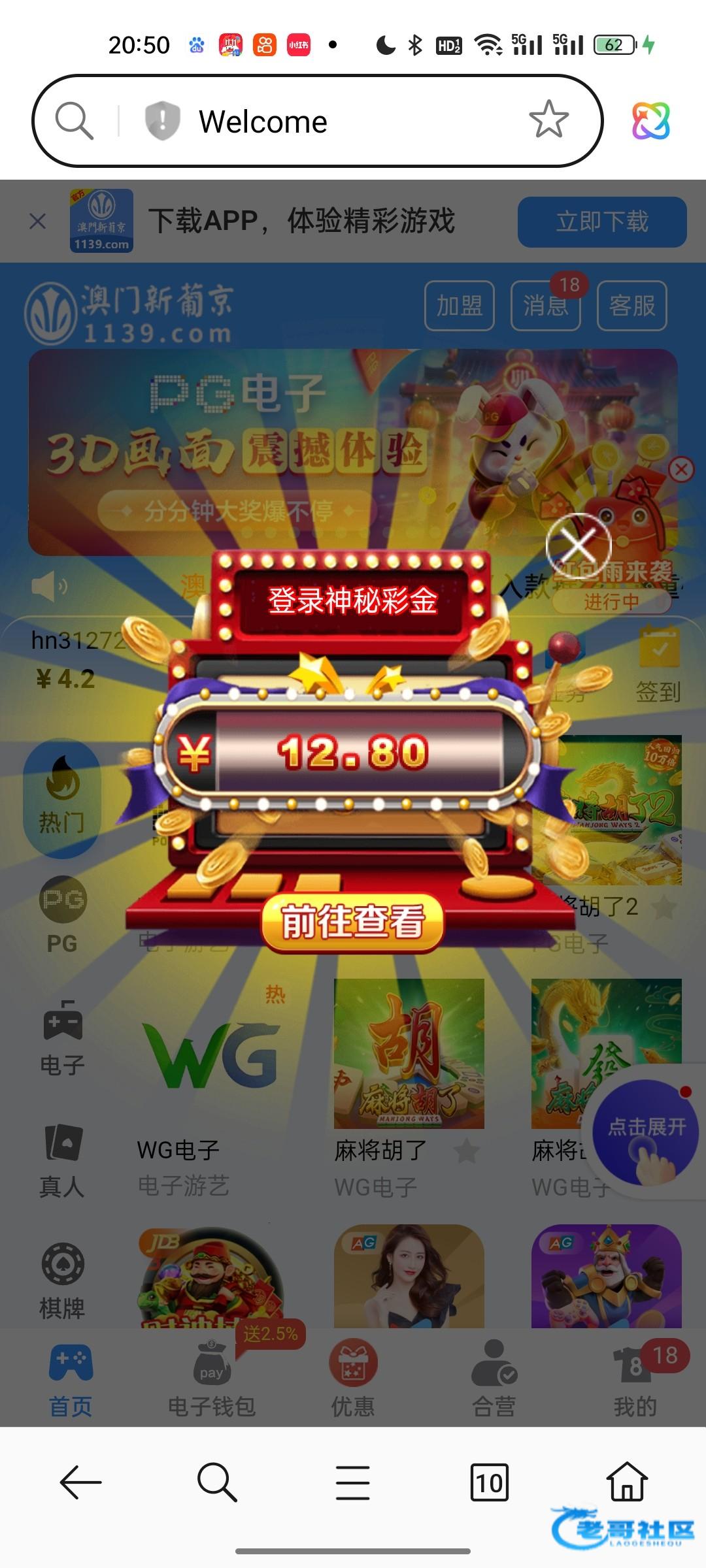Go back with the browser back arrow
Viewport: 706px width, 1568px height.
tap(80, 1482)
